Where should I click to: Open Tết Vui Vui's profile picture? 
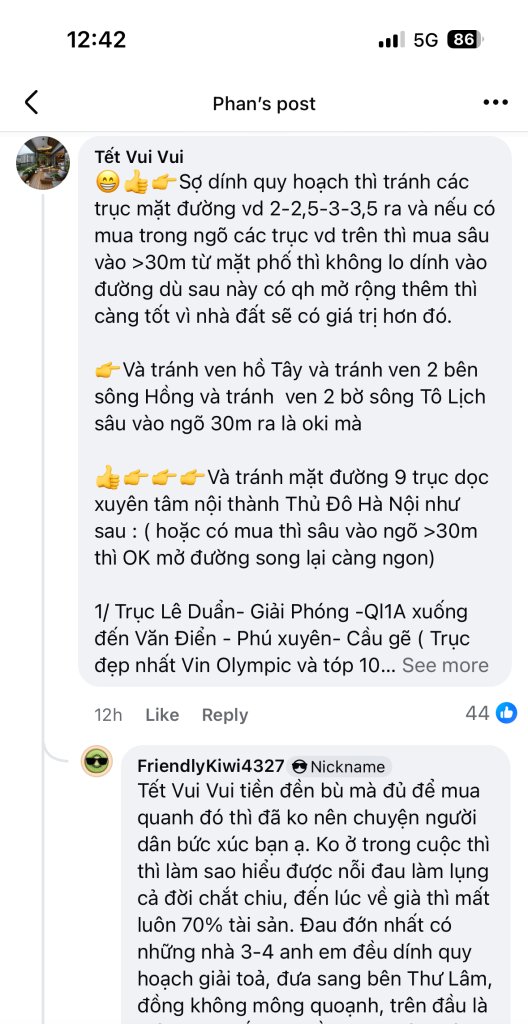42,163
